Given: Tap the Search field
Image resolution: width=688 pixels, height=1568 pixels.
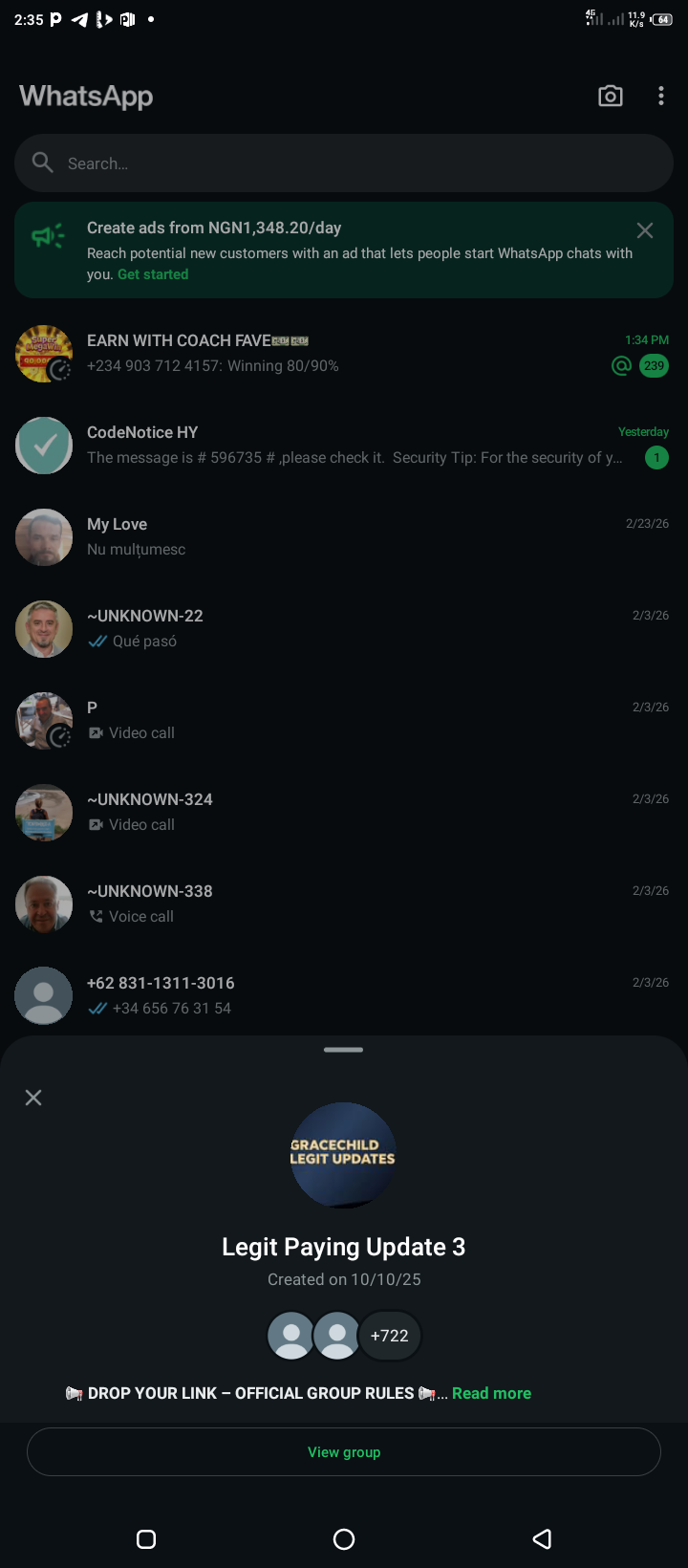Looking at the screenshot, I should pyautogui.click(x=344, y=163).
